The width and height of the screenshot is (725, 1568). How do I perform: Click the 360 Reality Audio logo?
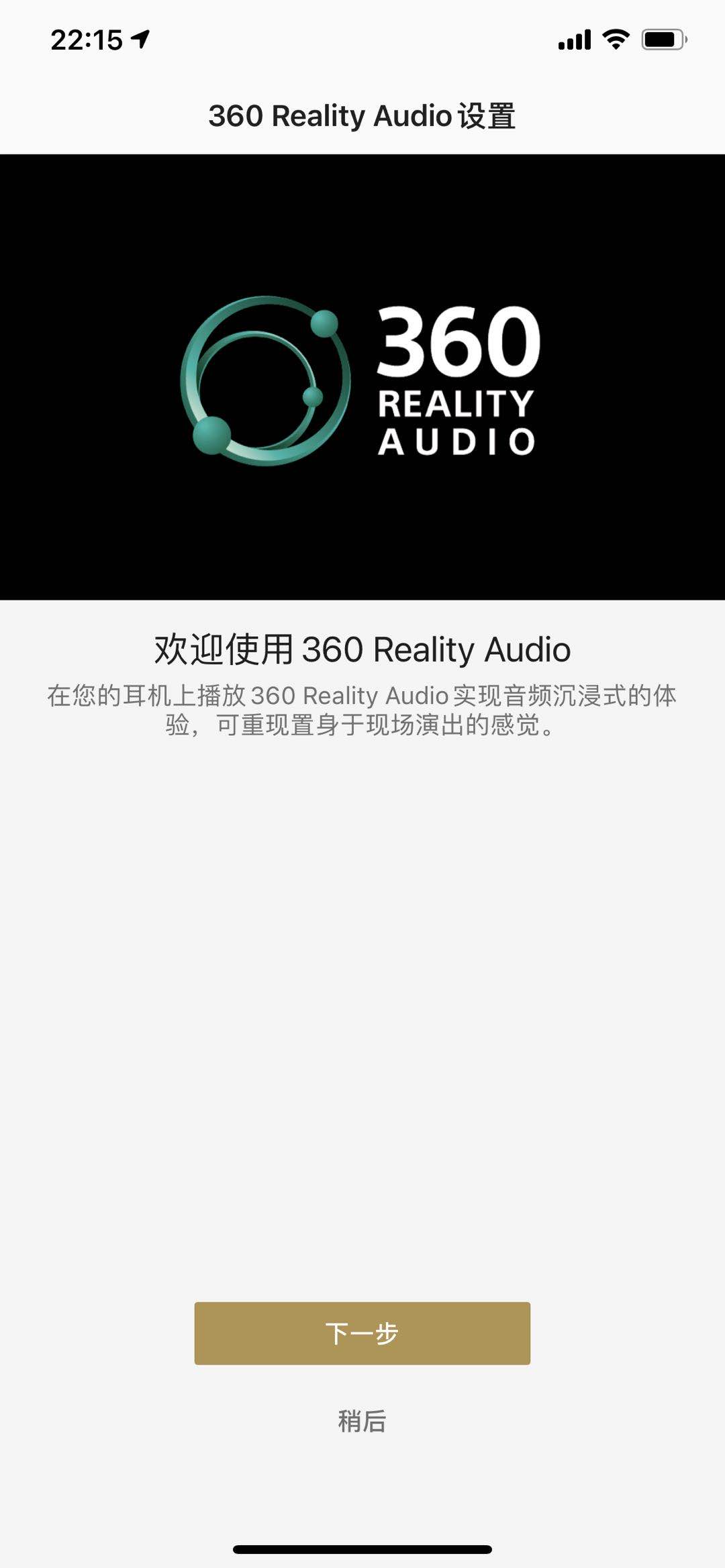coord(362,376)
